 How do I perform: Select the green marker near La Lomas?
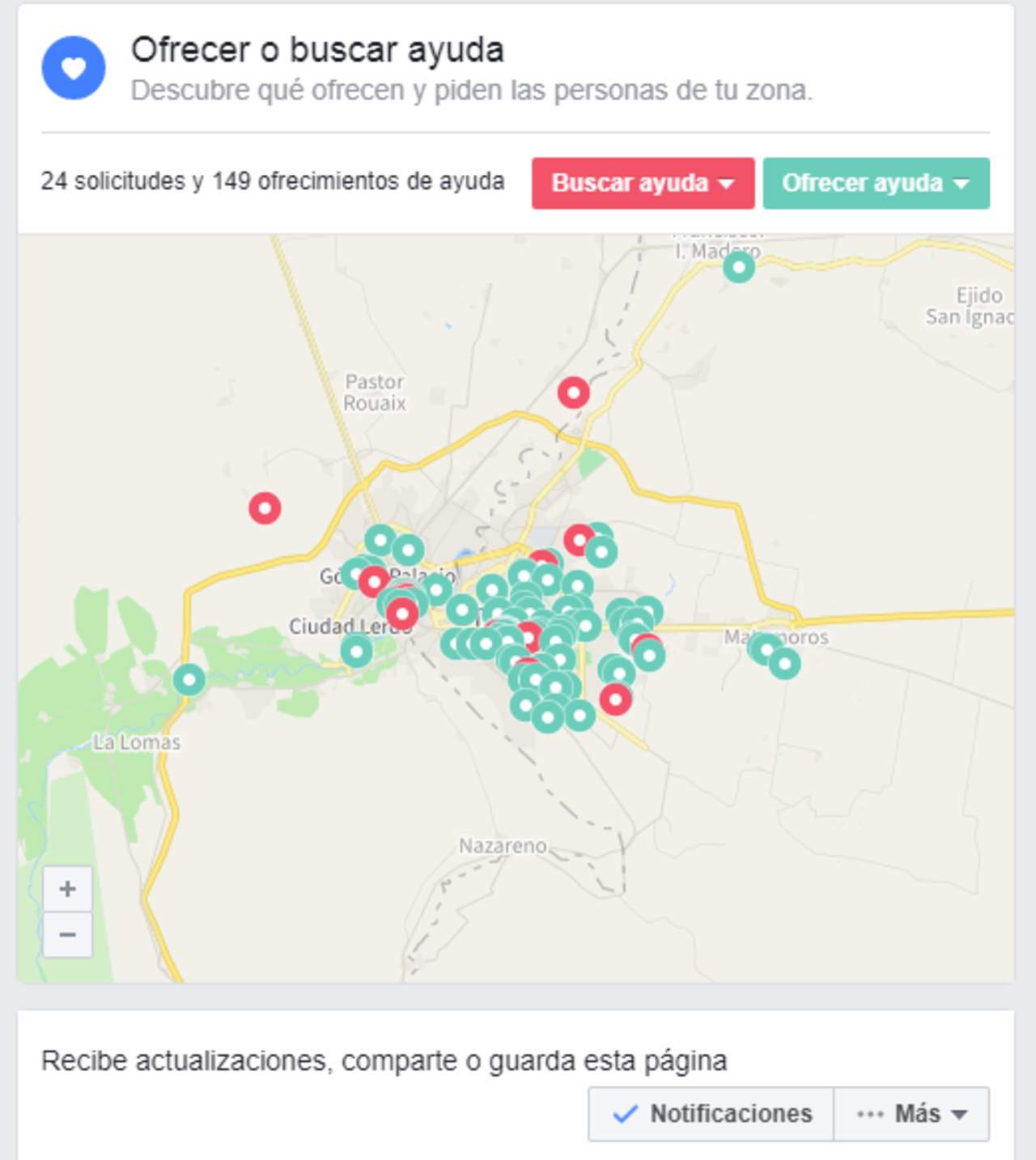tap(189, 680)
